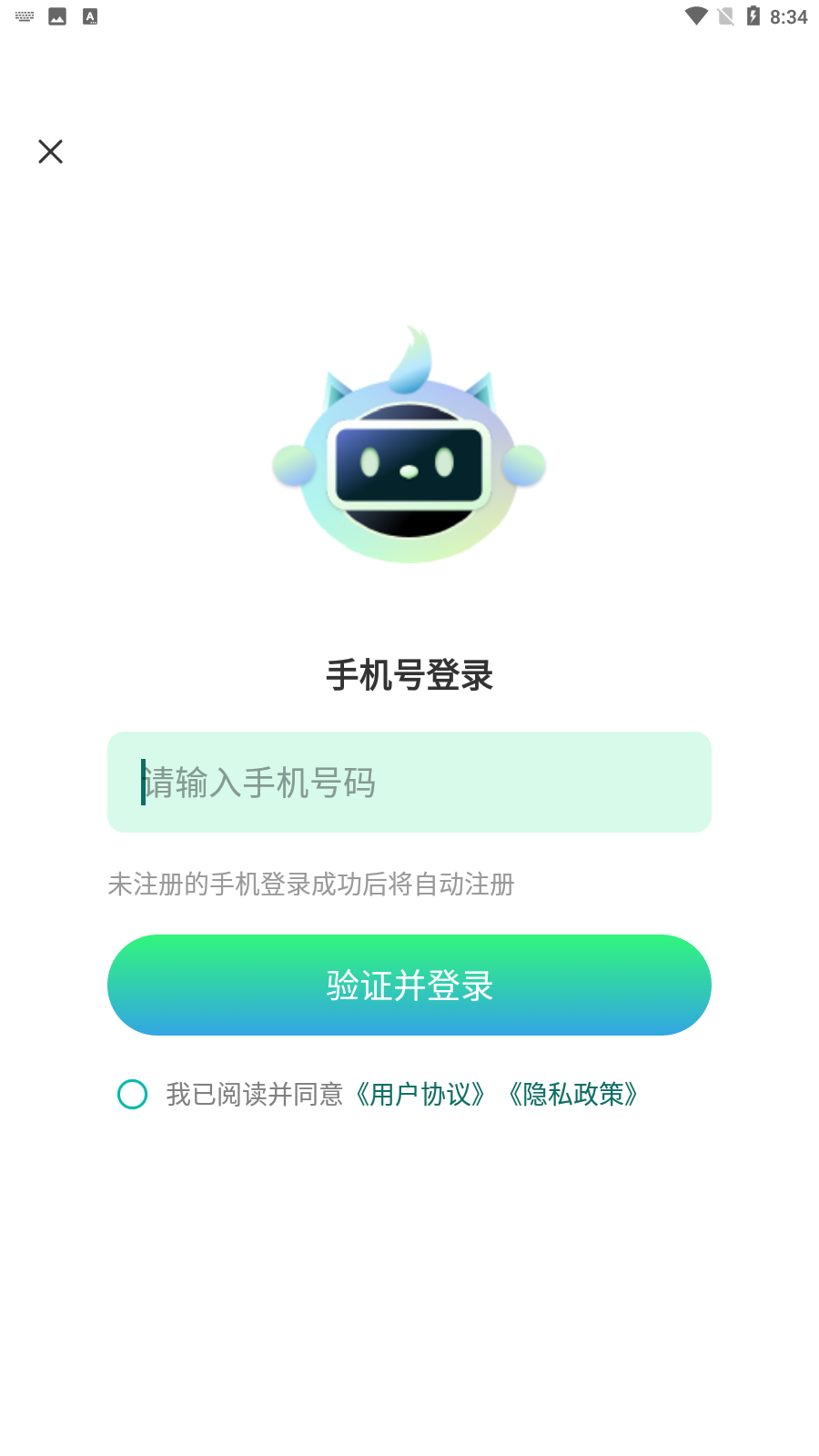
Task: Tap the signal strength icon
Action: point(725,15)
